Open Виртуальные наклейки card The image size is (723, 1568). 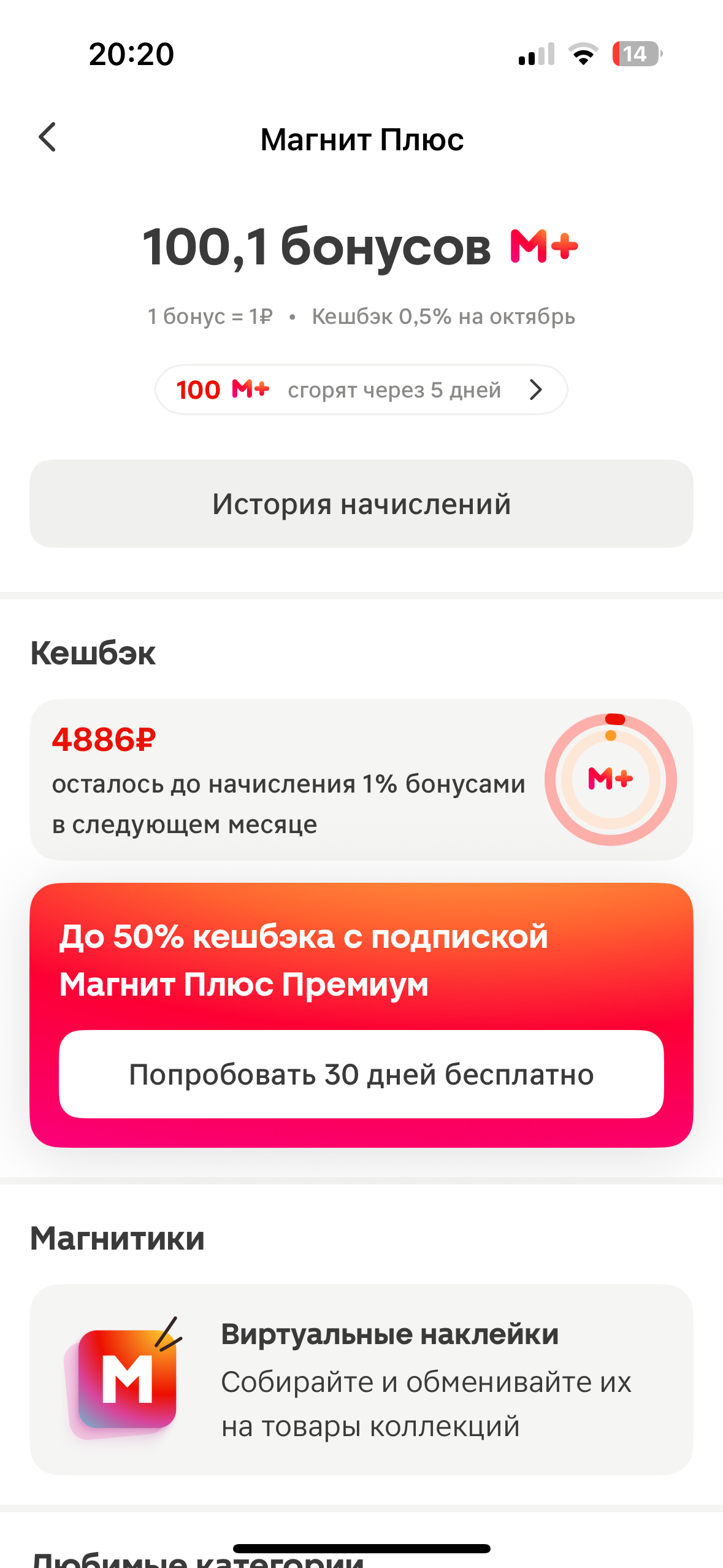(x=361, y=1380)
